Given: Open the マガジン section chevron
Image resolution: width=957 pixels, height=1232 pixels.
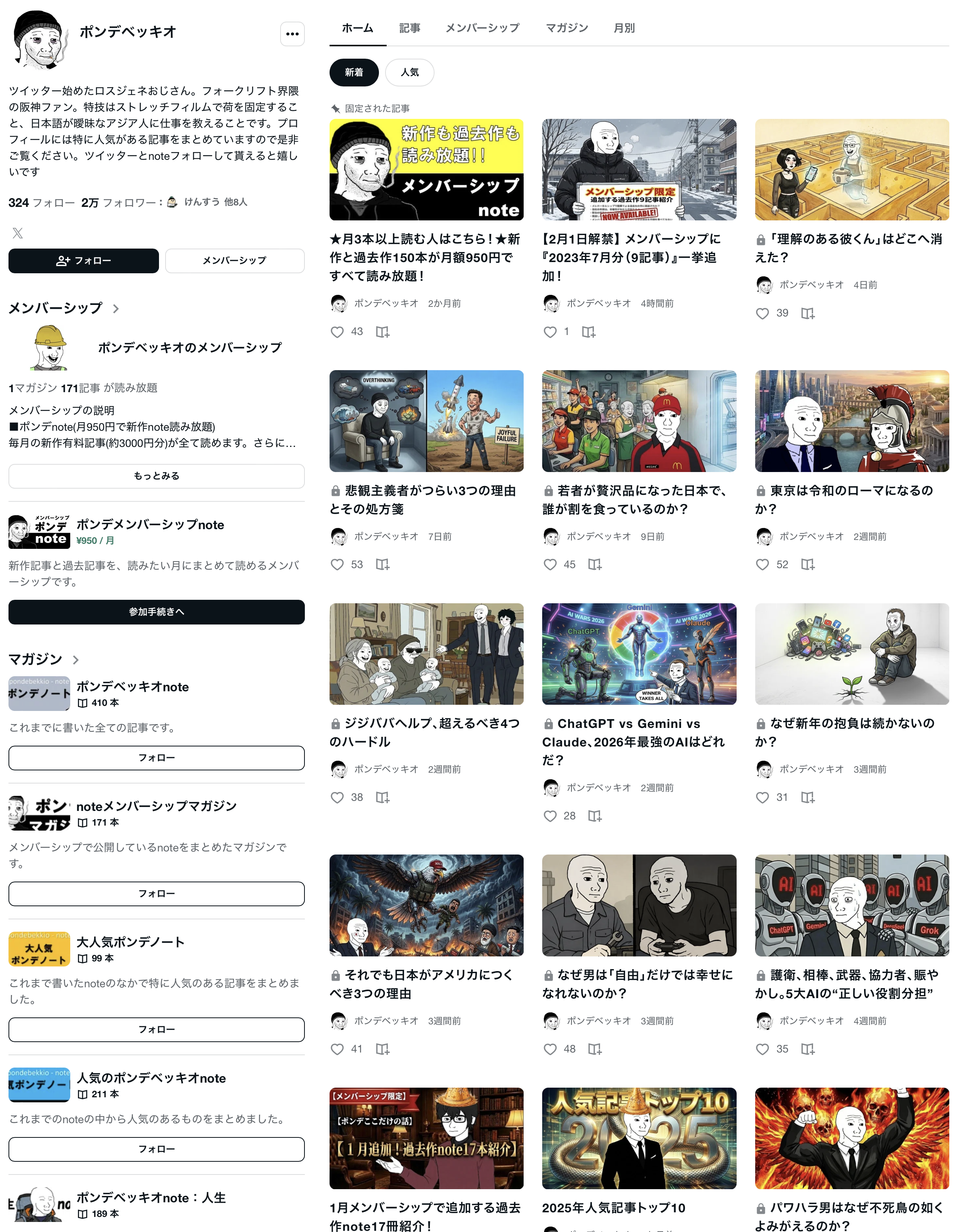Looking at the screenshot, I should pos(76,660).
